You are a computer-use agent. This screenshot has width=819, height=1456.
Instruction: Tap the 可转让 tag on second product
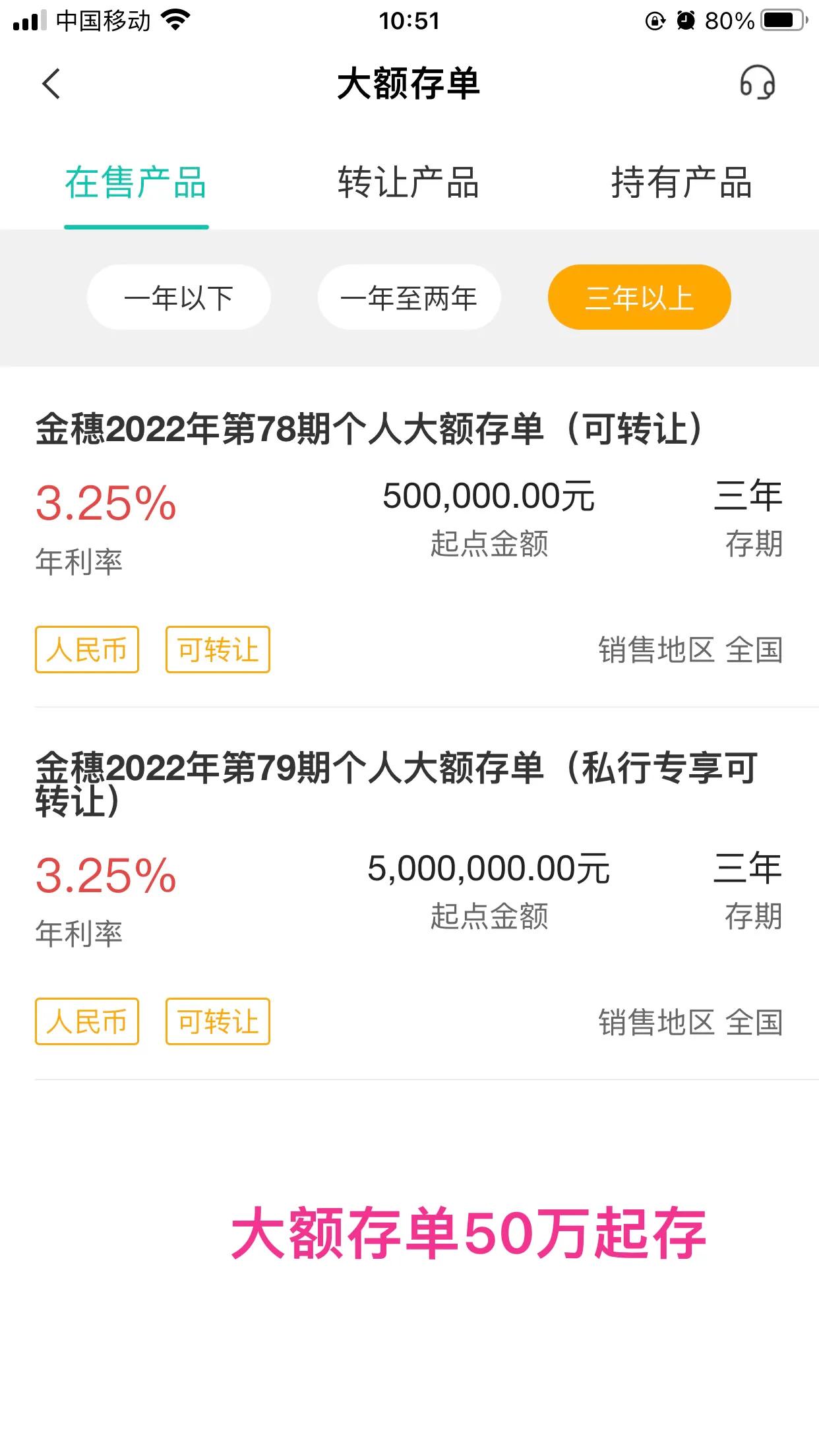point(218,1022)
